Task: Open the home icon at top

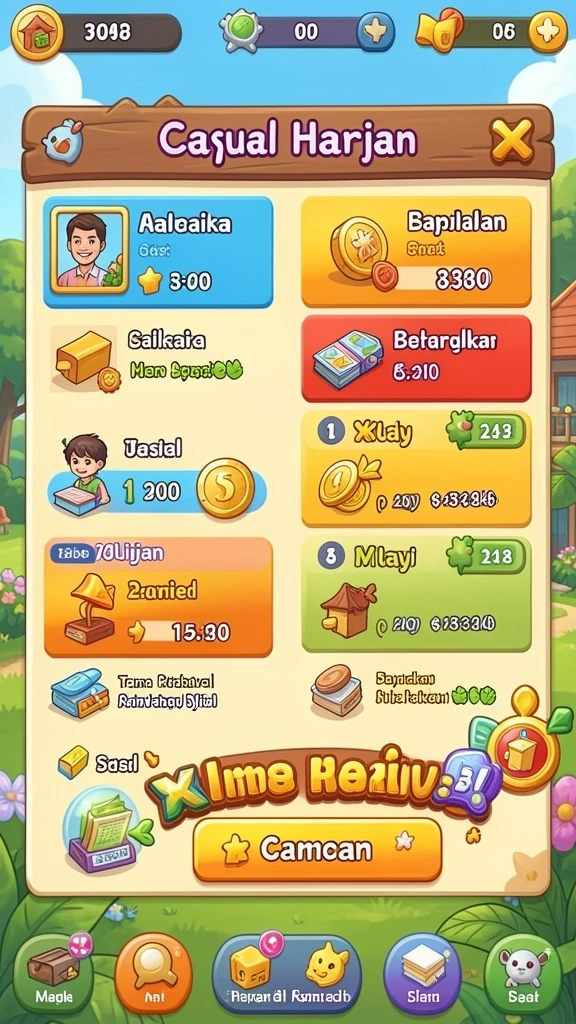Action: coord(37,33)
